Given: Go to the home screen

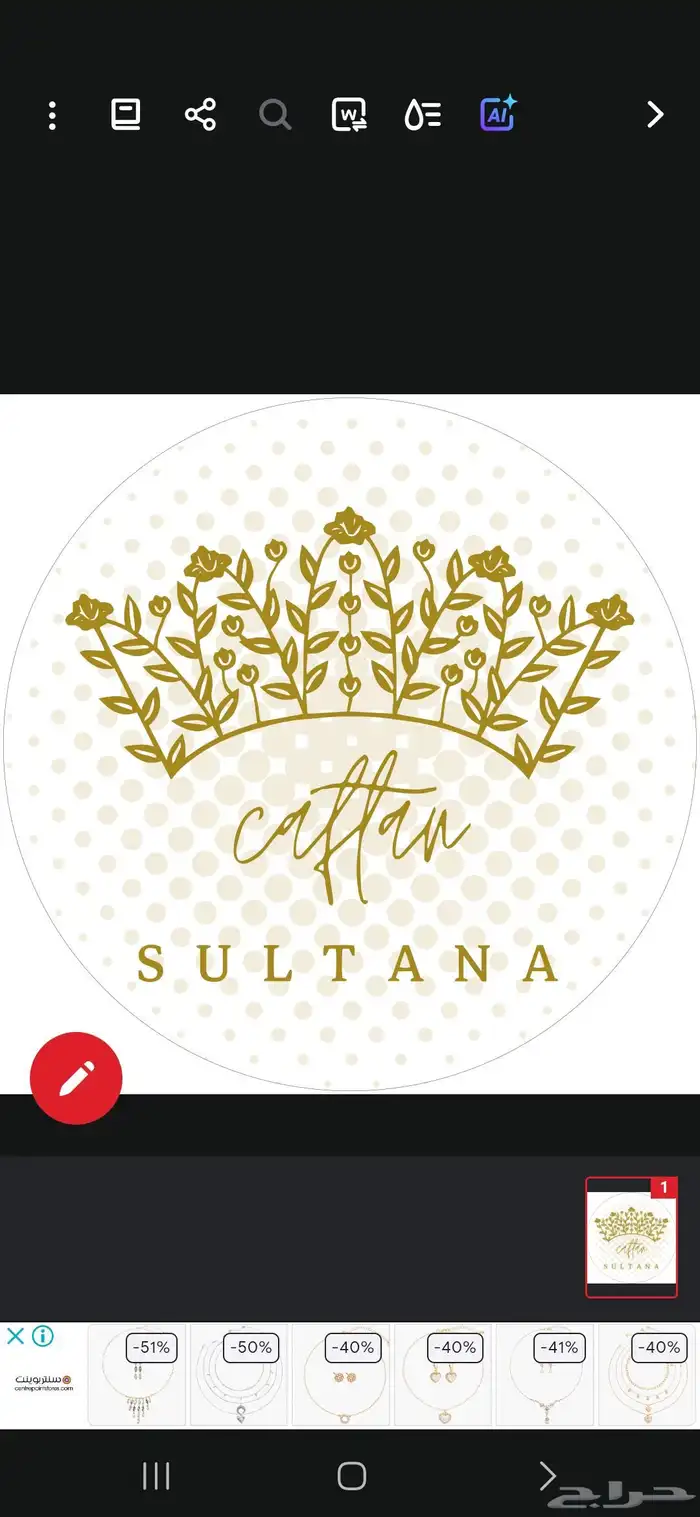Looking at the screenshot, I should point(351,1475).
